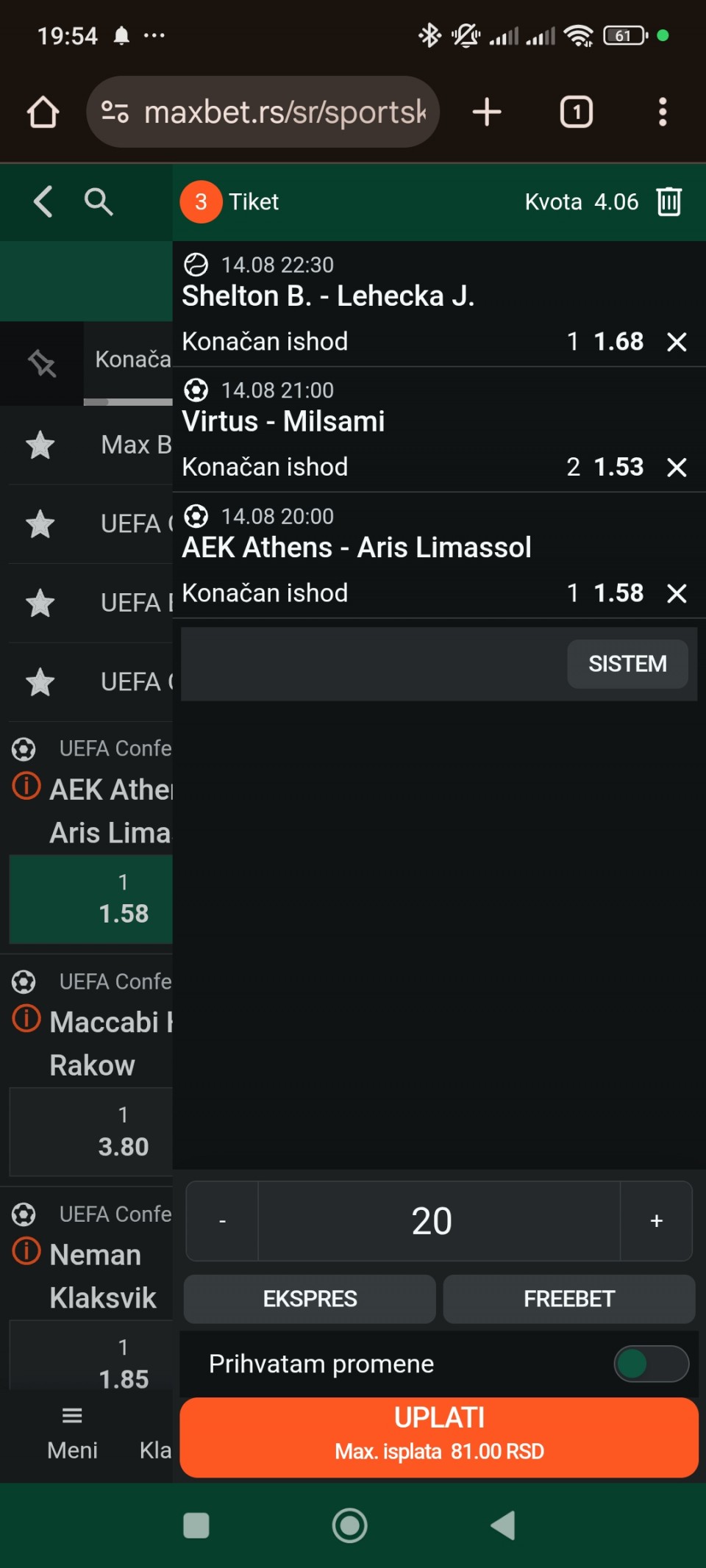Place the bet with UPLATI
The image size is (706, 1568).
pos(439,1437)
